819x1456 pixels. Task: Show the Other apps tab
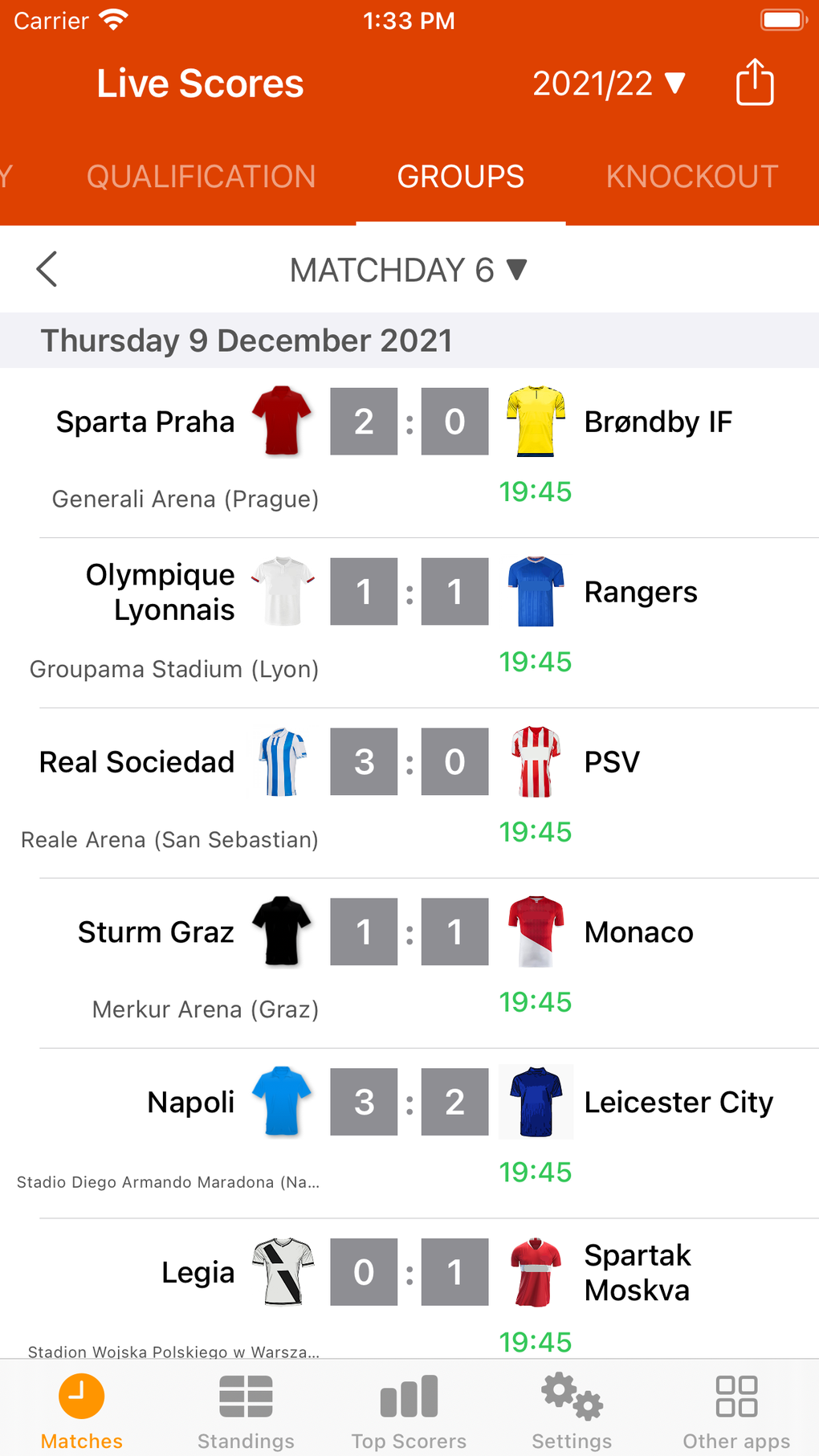(736, 1411)
